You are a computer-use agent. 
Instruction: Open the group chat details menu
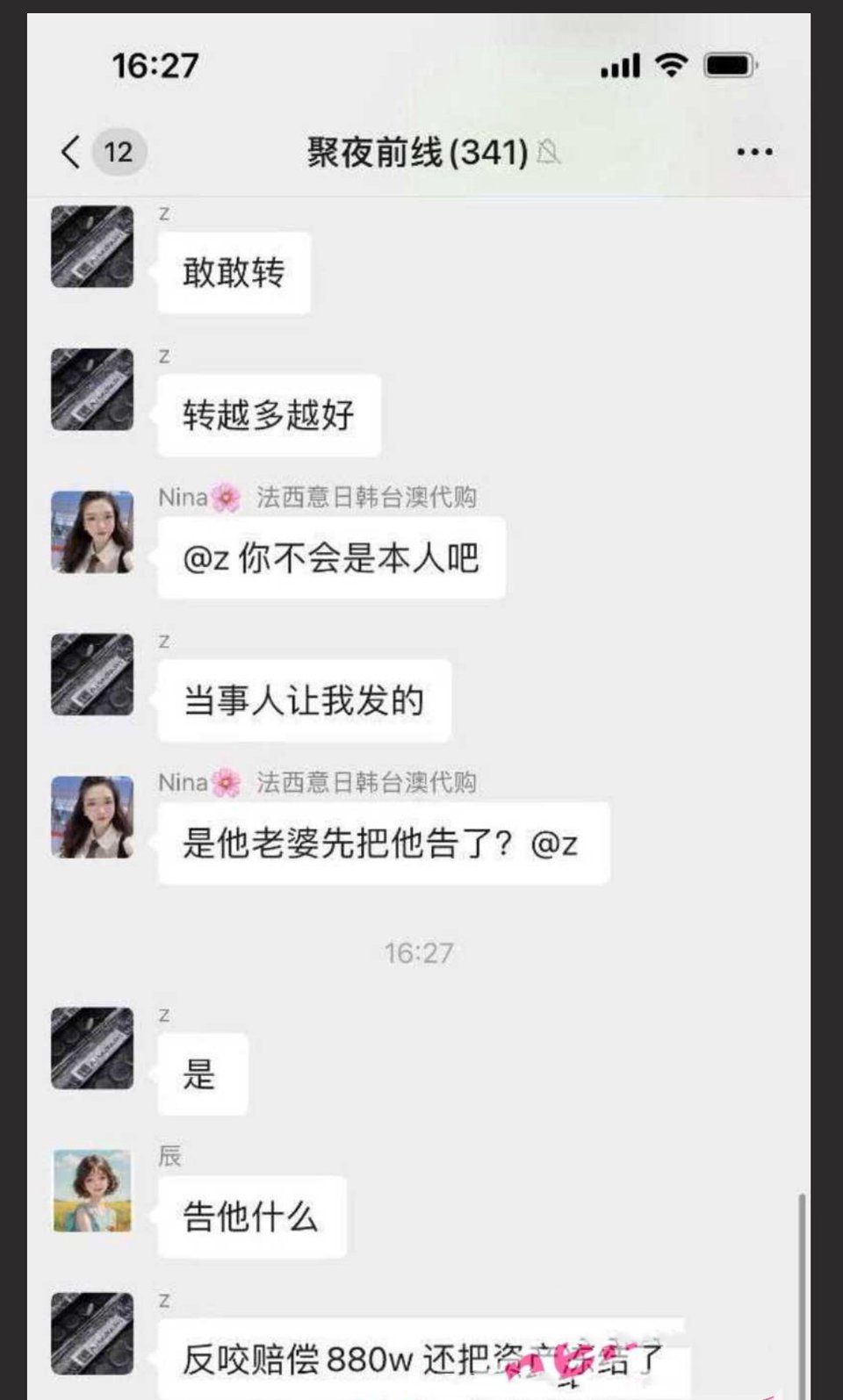754,152
